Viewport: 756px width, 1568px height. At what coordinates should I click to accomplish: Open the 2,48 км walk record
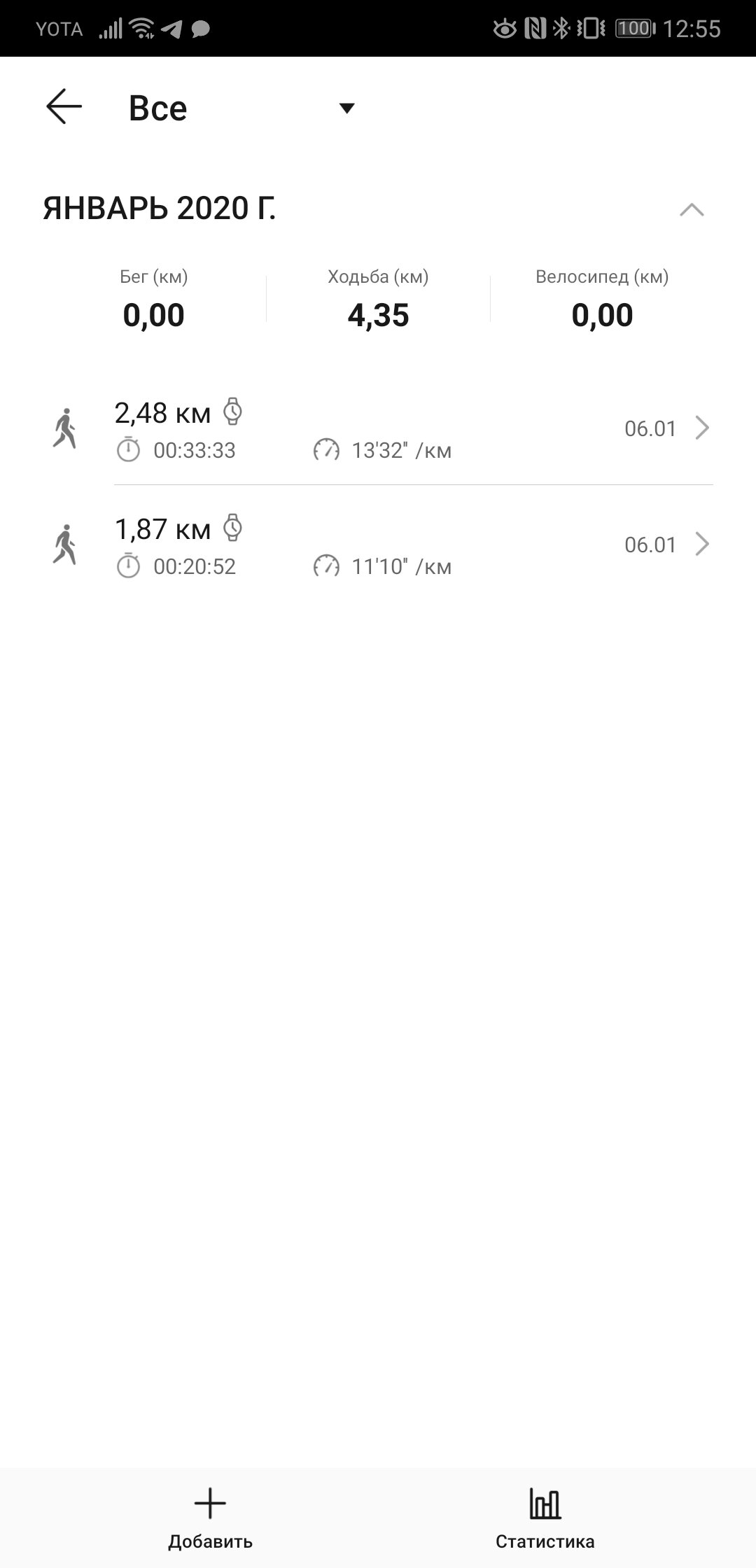[378, 428]
